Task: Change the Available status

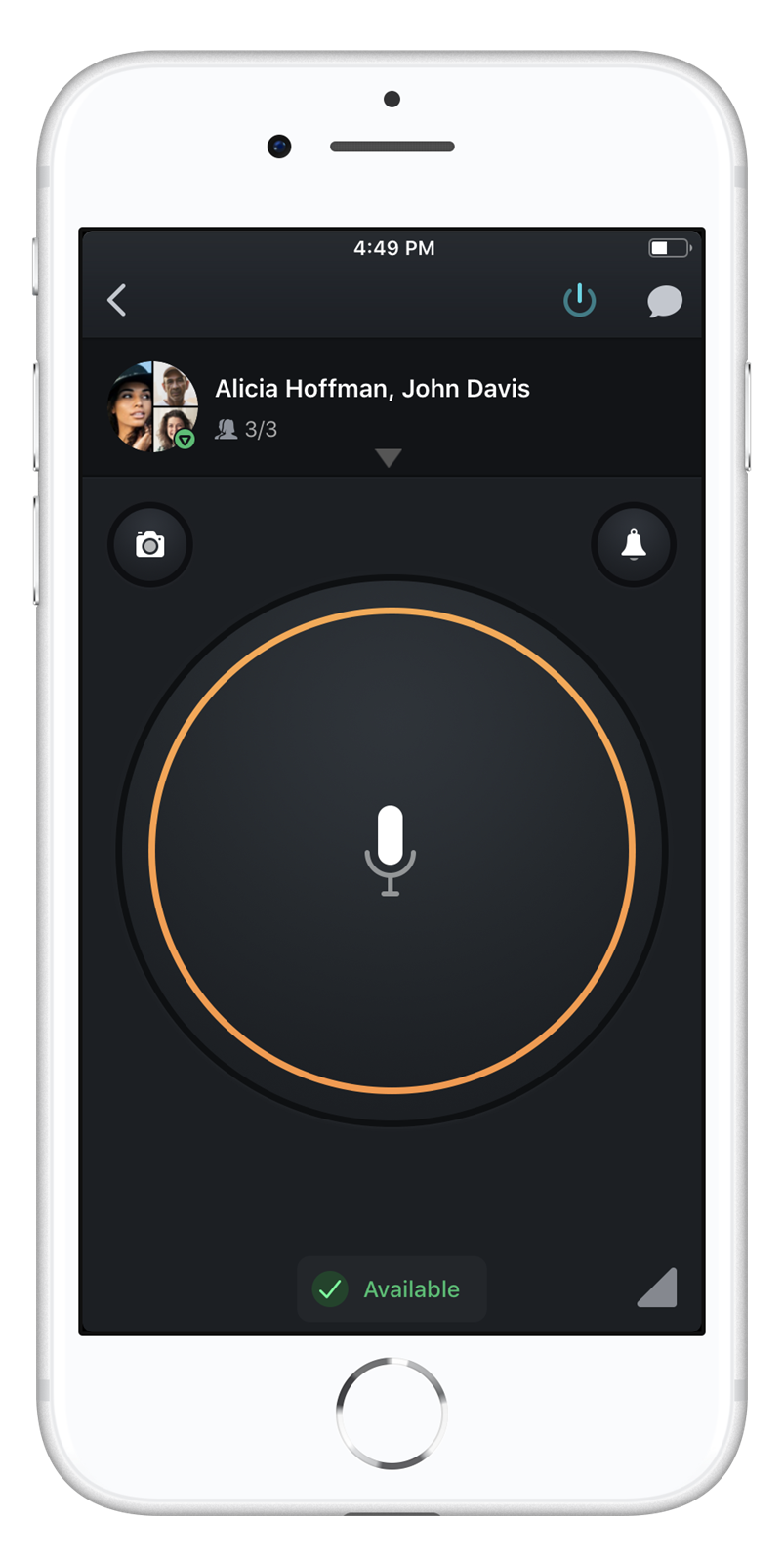Action: [x=392, y=1288]
